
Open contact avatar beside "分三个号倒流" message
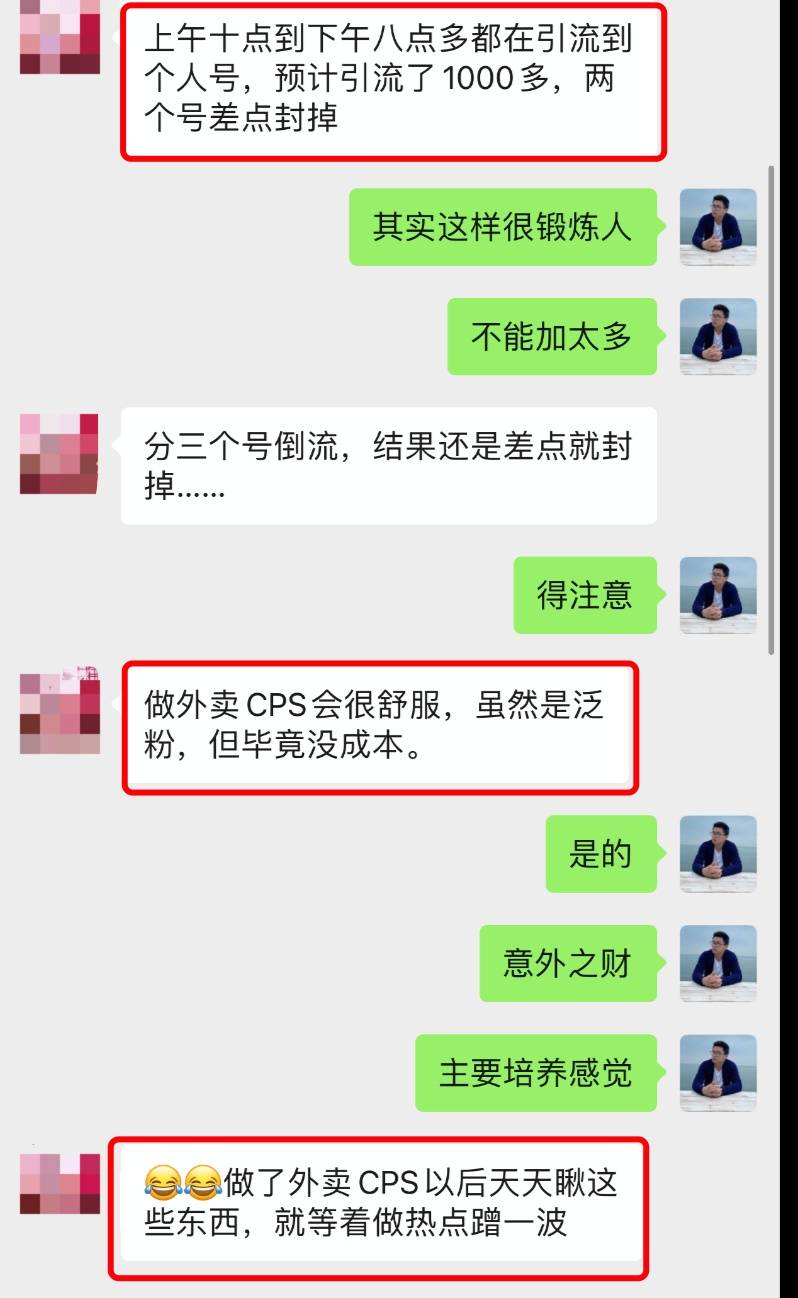click(x=59, y=454)
